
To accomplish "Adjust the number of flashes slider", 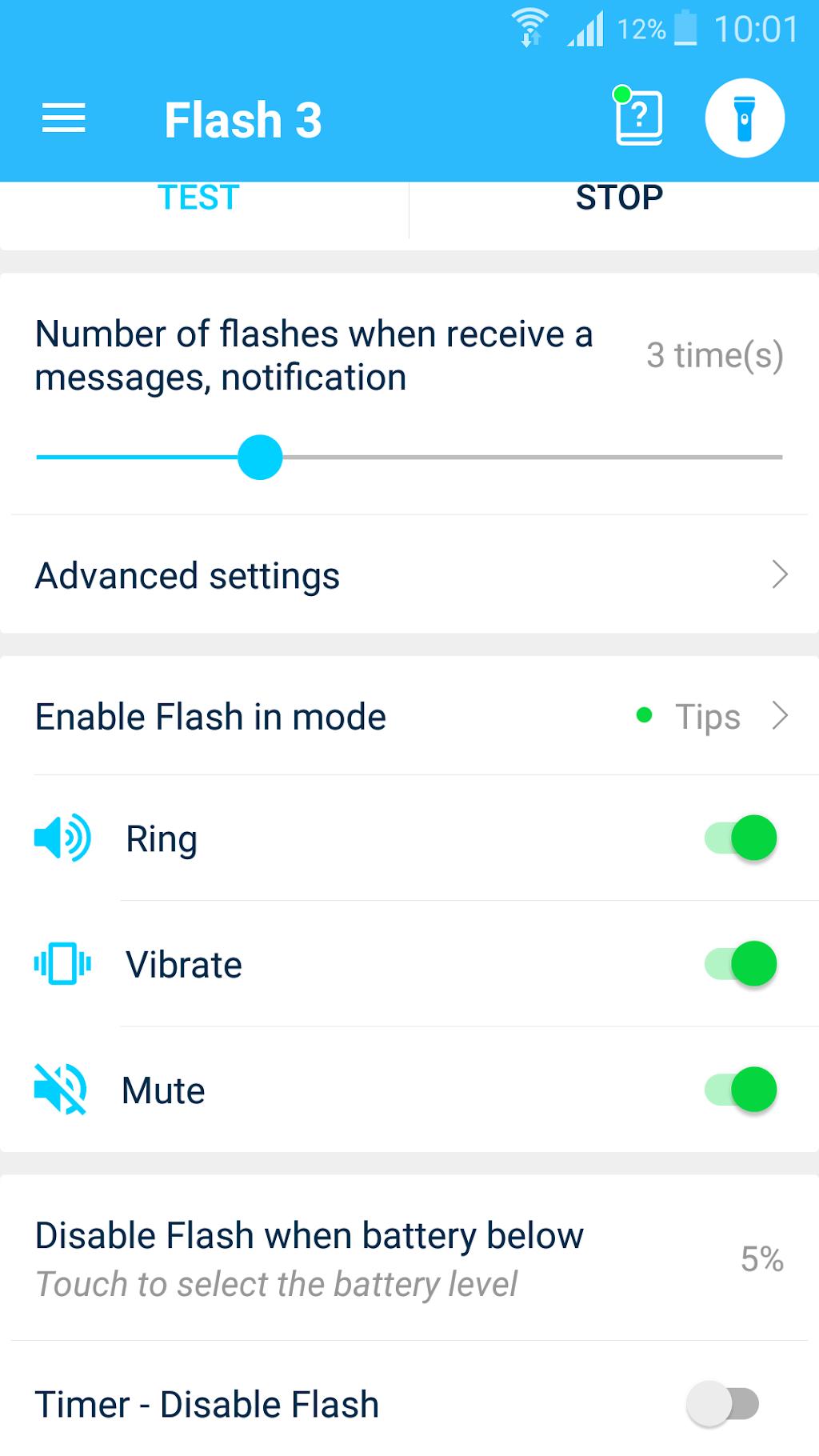I will tap(260, 458).
